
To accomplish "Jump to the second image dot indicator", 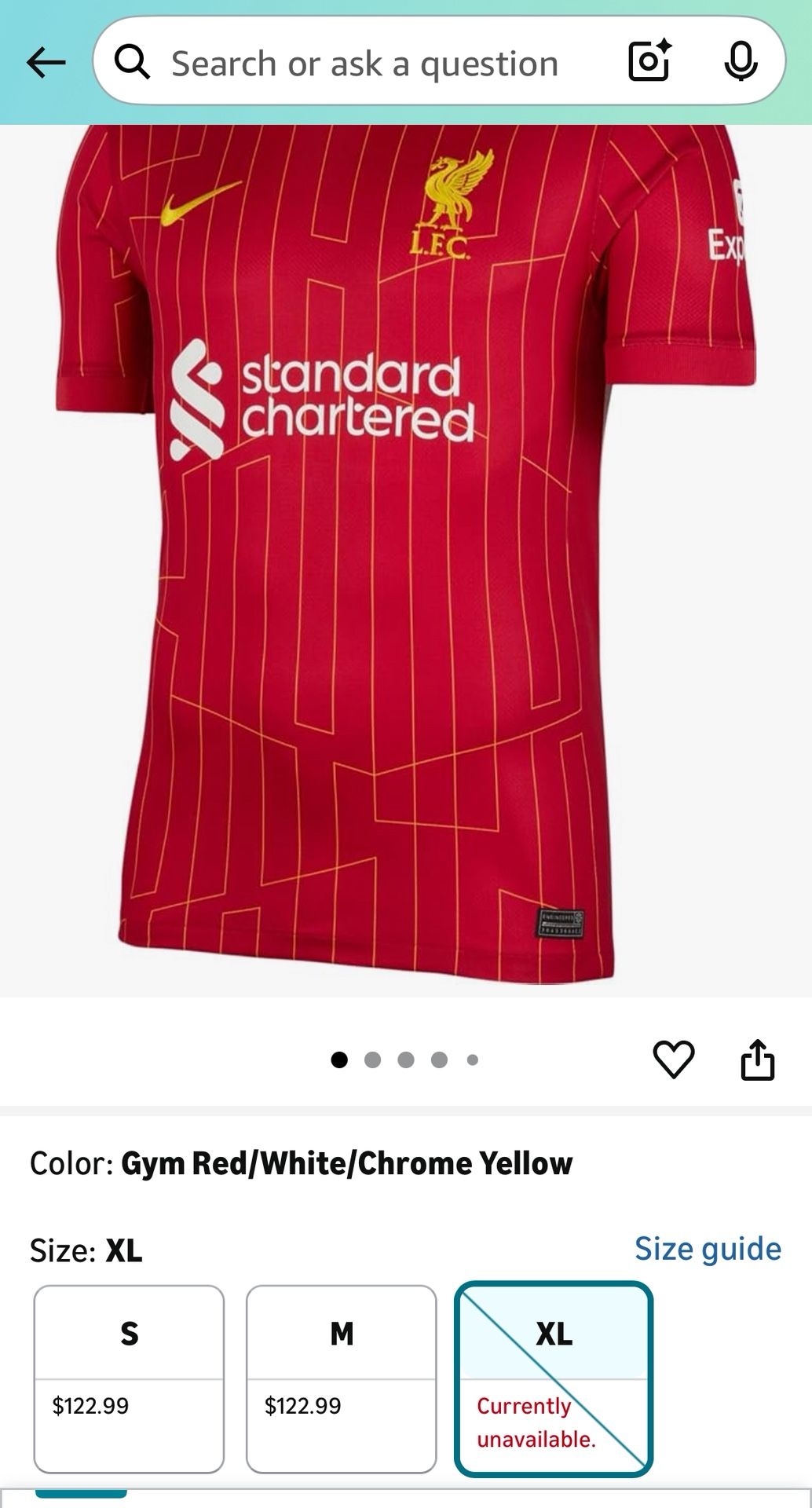I will (x=372, y=1060).
